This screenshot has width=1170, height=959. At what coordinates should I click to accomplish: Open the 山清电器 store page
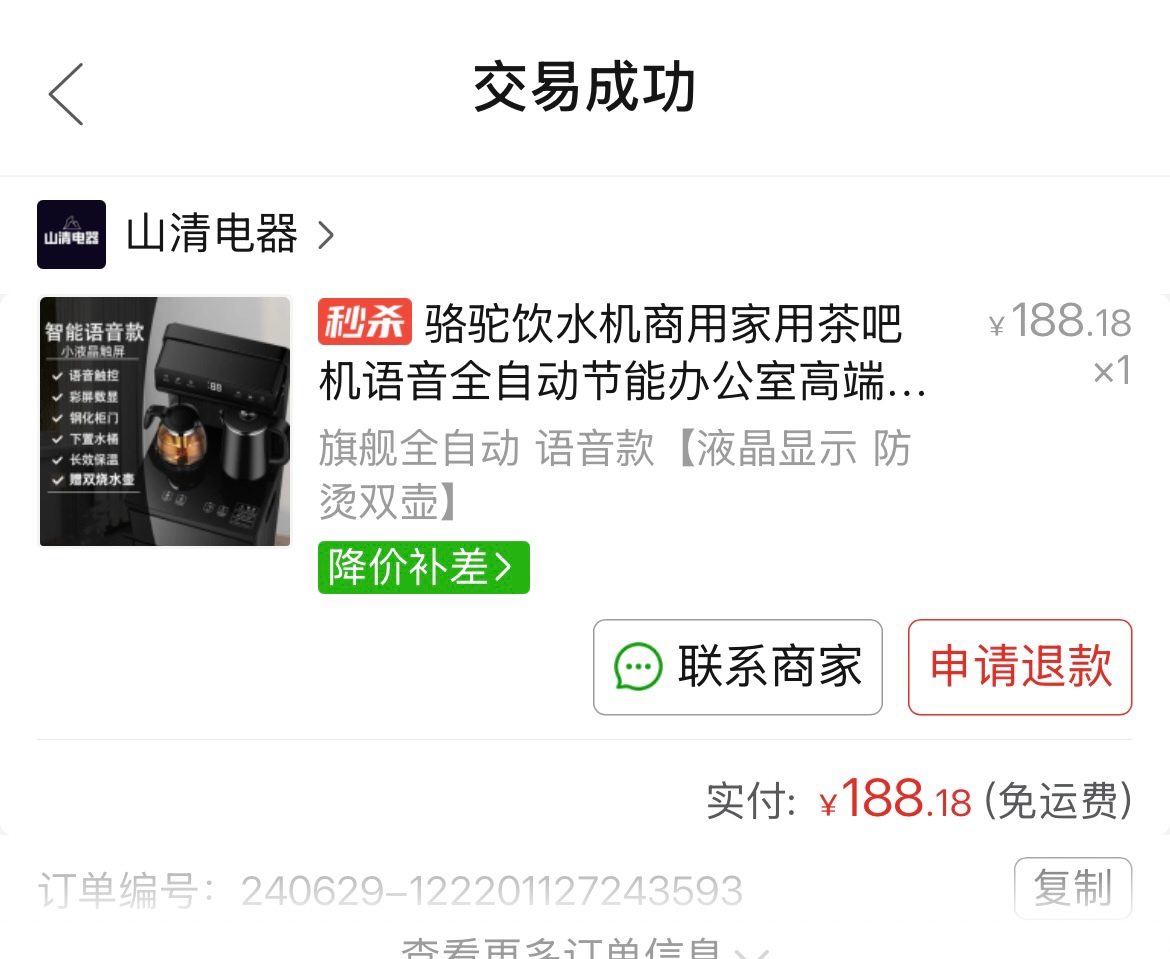(211, 235)
